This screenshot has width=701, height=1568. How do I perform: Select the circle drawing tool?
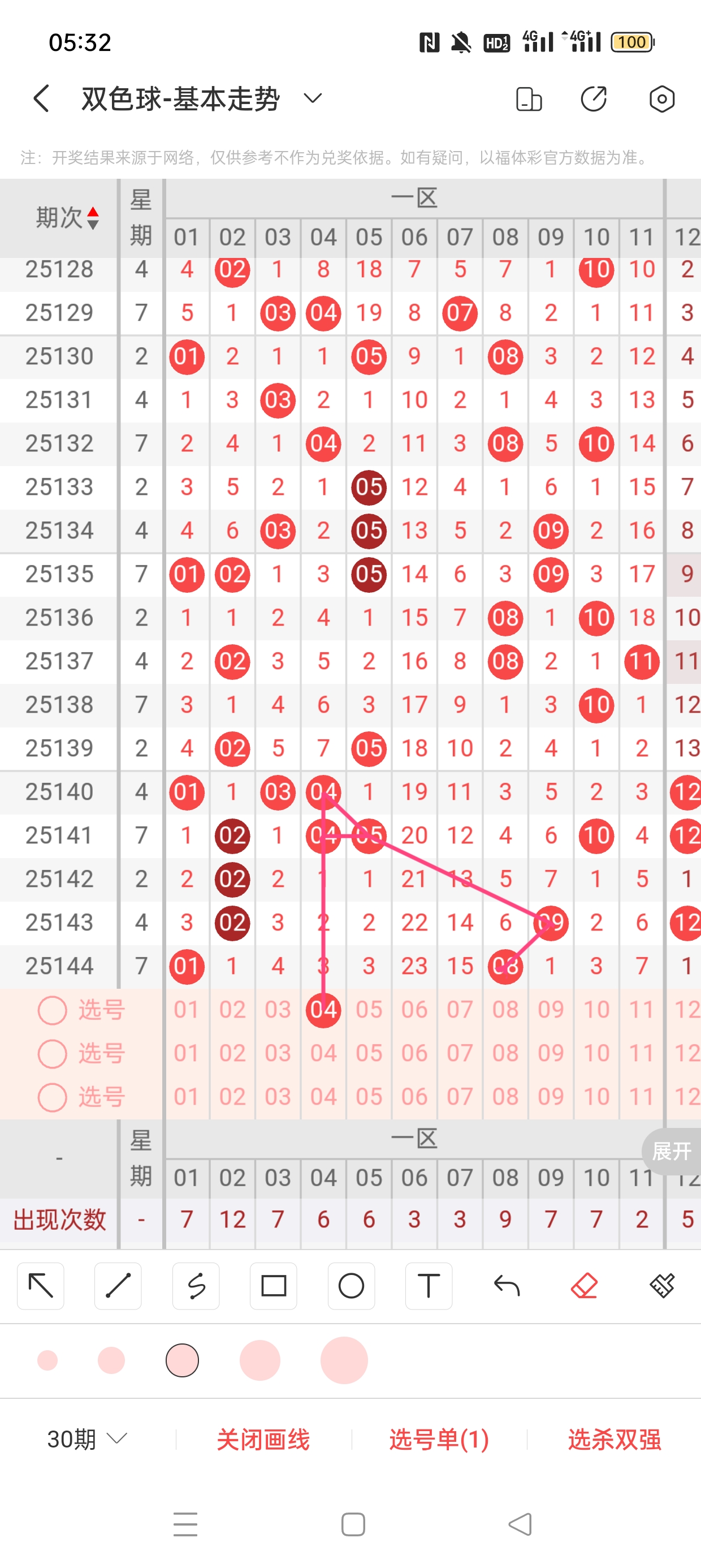(x=351, y=1286)
